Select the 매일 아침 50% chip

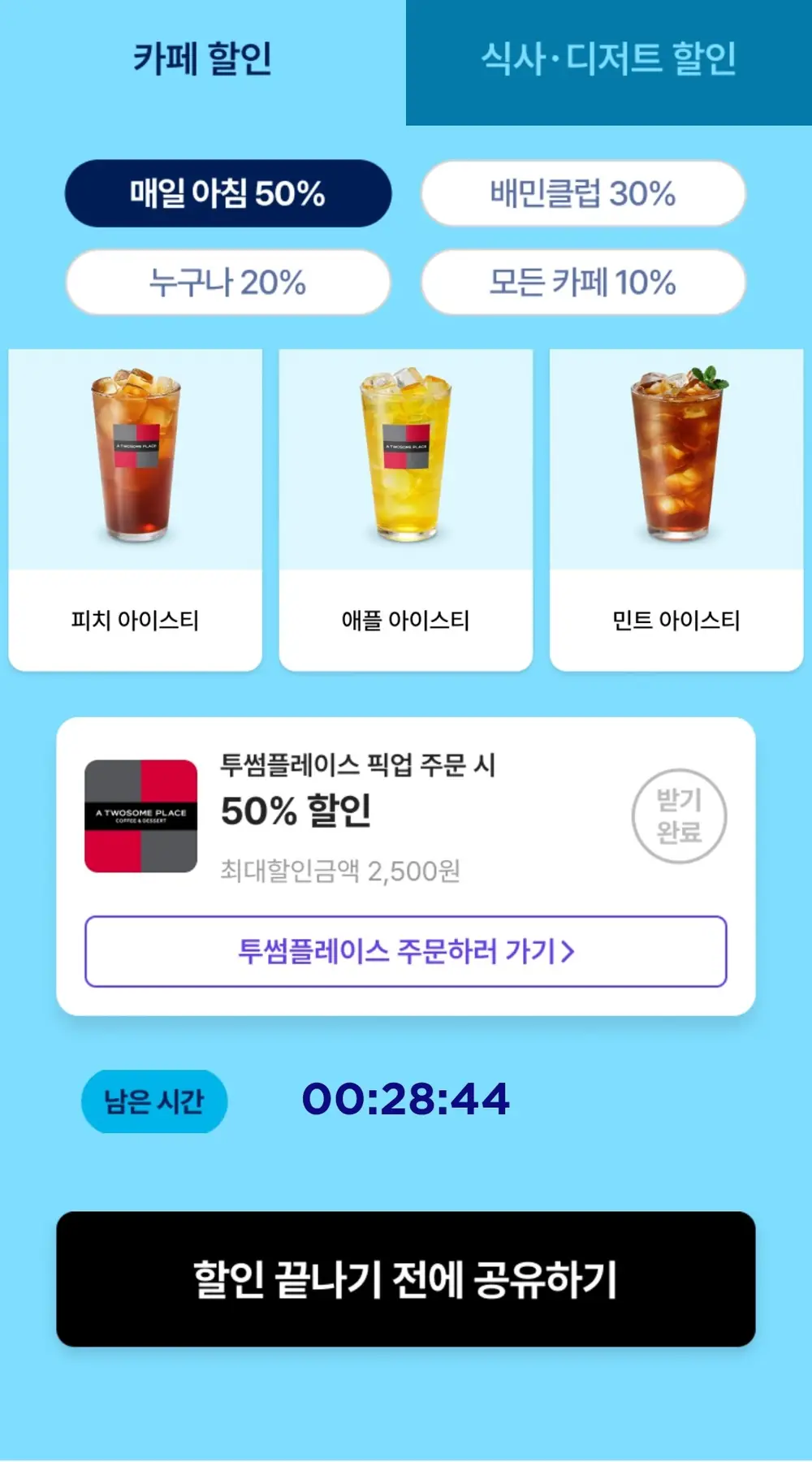[228, 193]
